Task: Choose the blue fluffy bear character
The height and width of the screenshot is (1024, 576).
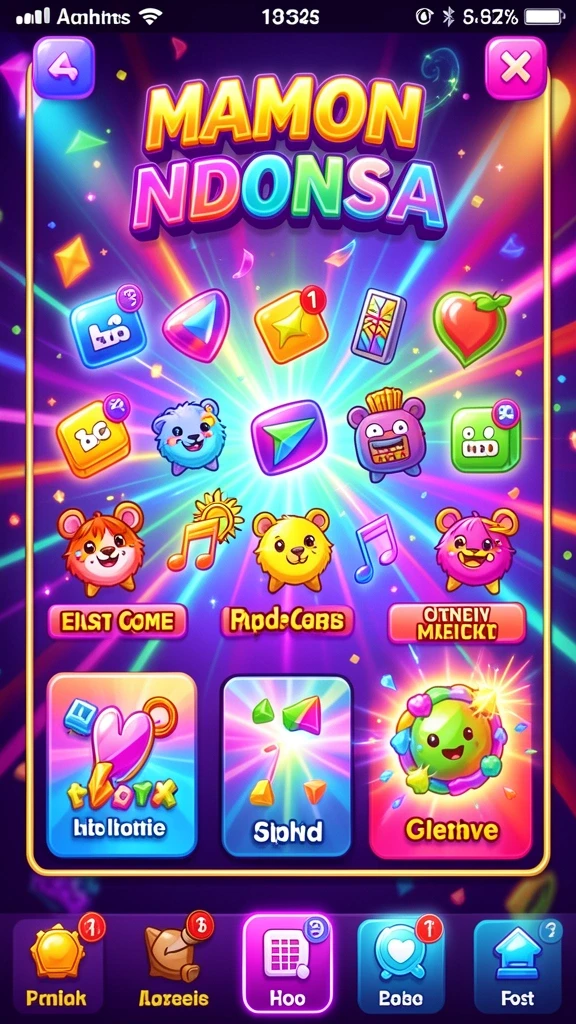Action: (x=188, y=437)
